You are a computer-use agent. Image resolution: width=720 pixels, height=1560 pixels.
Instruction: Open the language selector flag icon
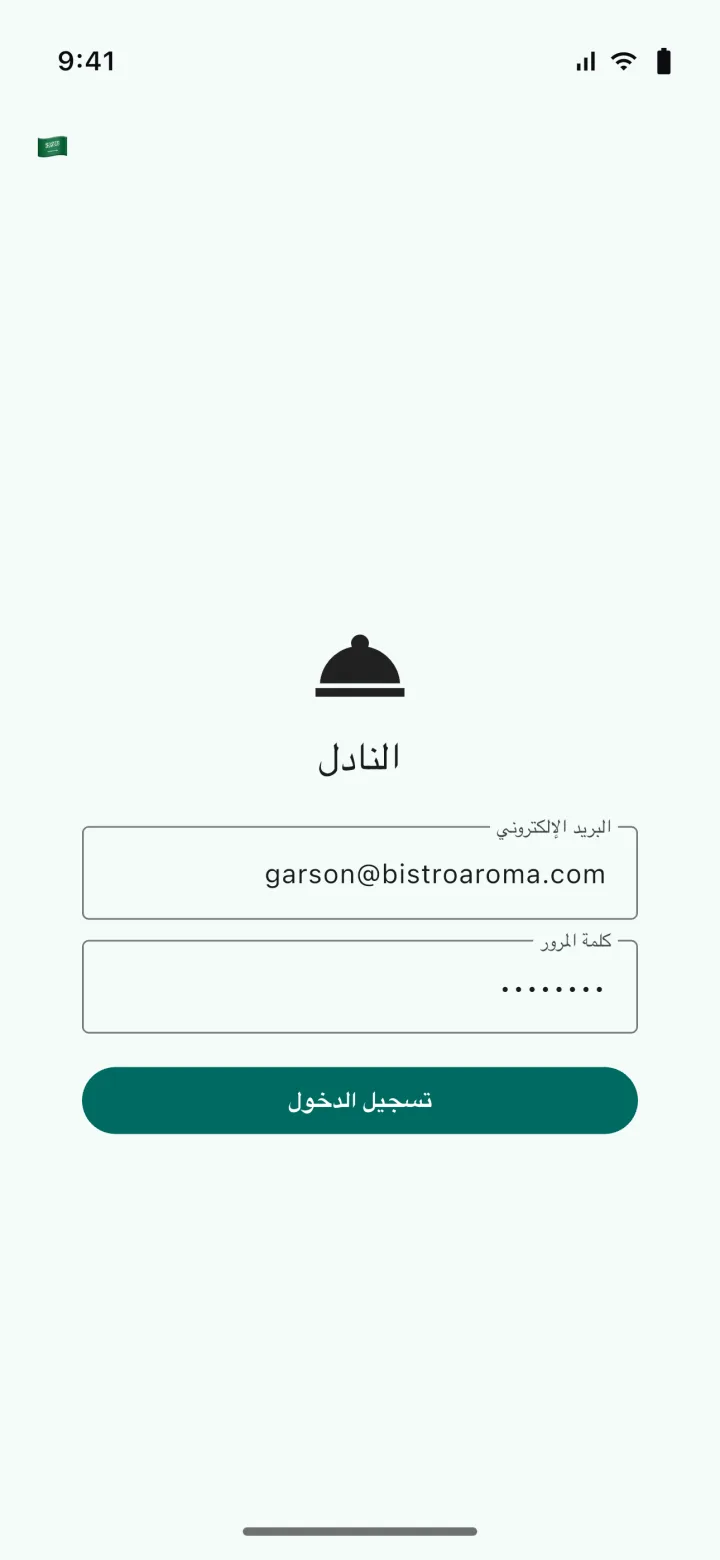52,147
